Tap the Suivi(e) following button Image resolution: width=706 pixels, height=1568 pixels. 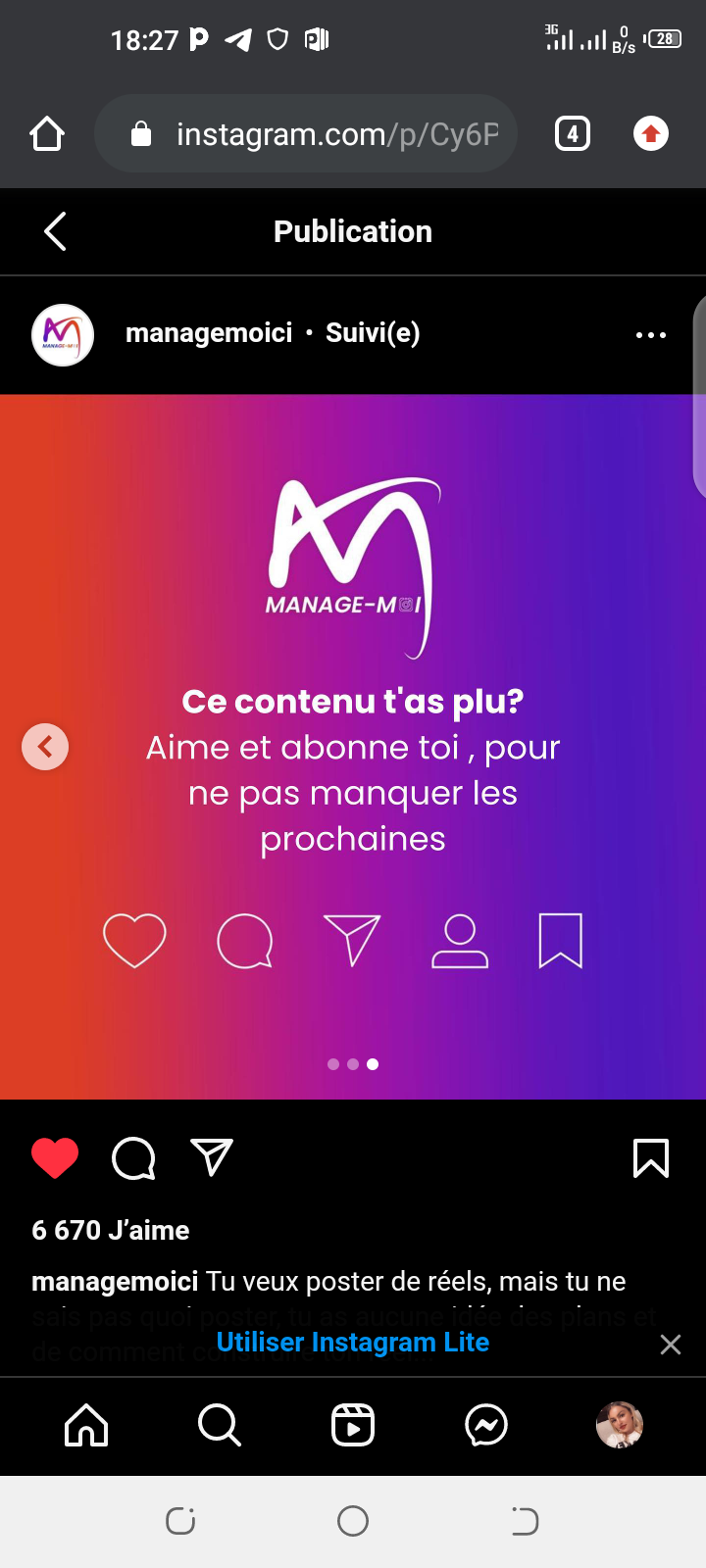[x=373, y=333]
